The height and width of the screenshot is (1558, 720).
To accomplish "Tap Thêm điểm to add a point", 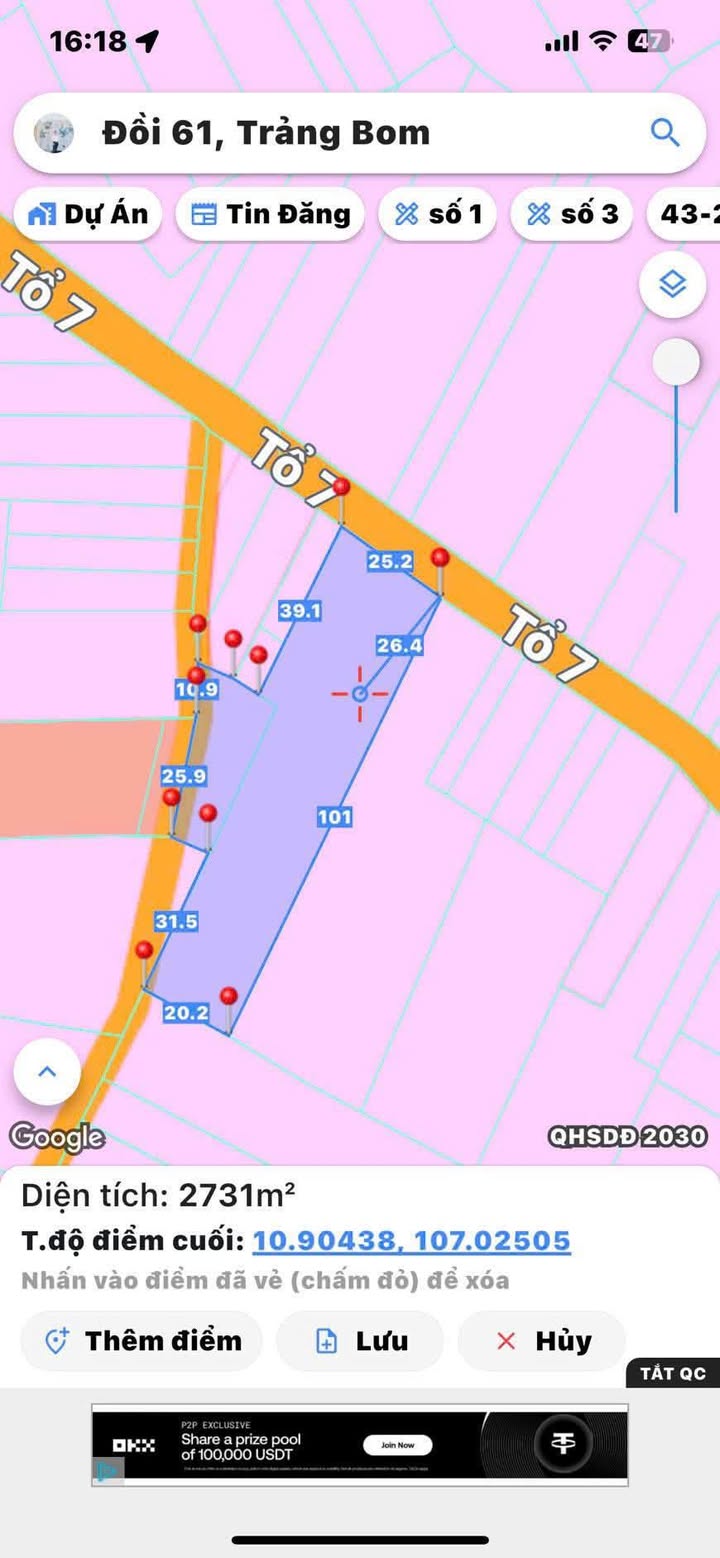I will pyautogui.click(x=142, y=1341).
